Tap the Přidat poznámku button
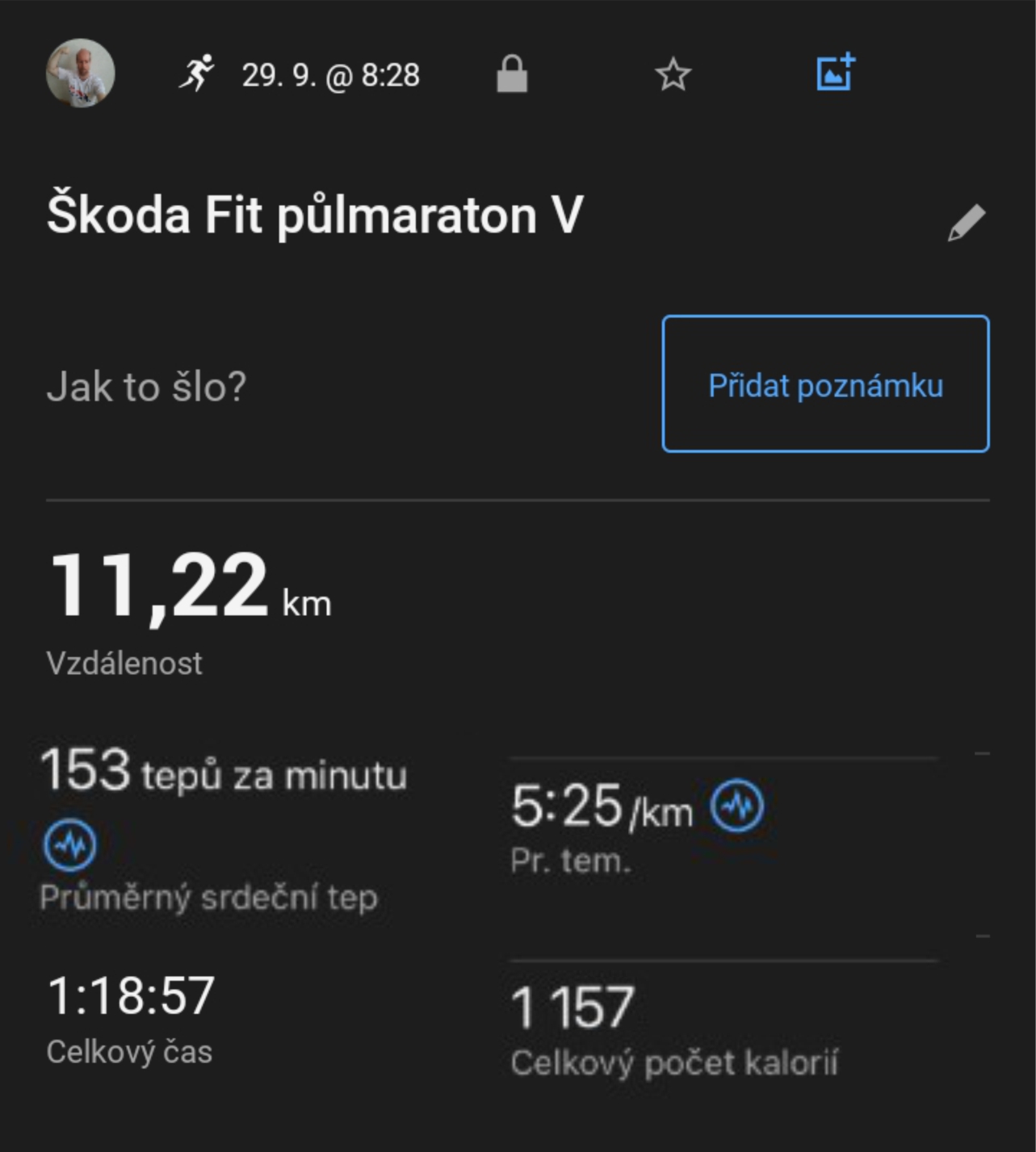This screenshot has width=1036, height=1152. (x=825, y=384)
